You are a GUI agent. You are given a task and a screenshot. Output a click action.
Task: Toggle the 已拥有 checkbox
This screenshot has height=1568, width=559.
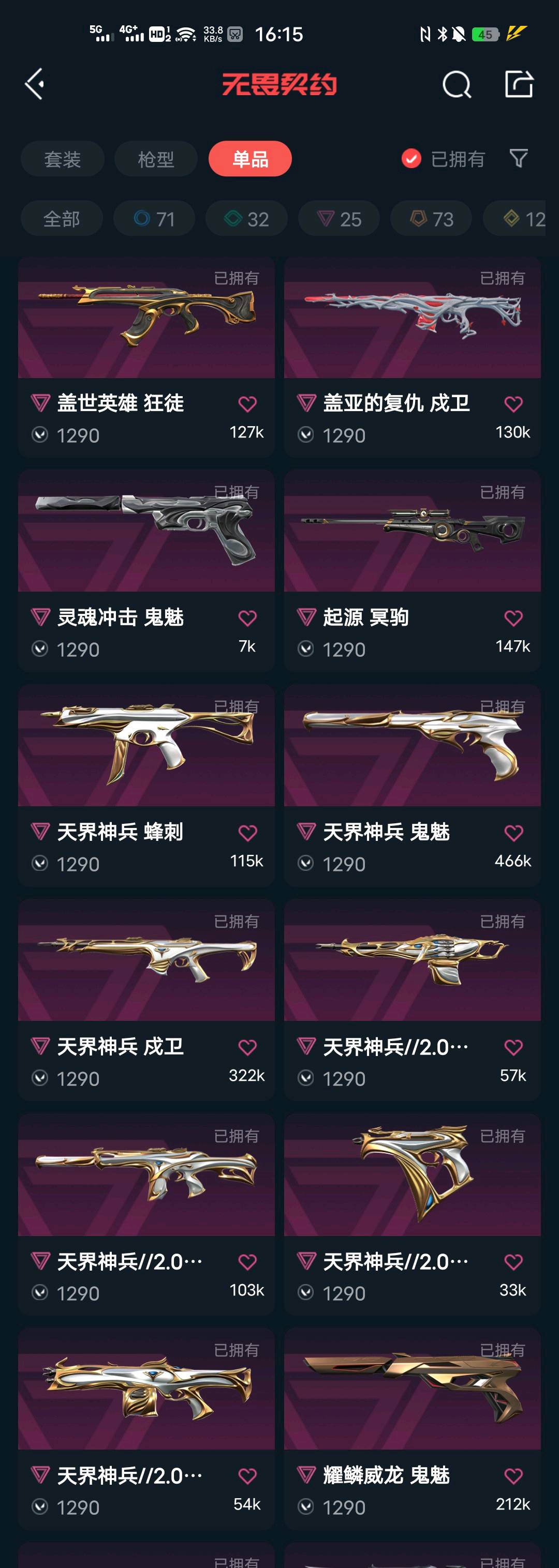pyautogui.click(x=411, y=159)
